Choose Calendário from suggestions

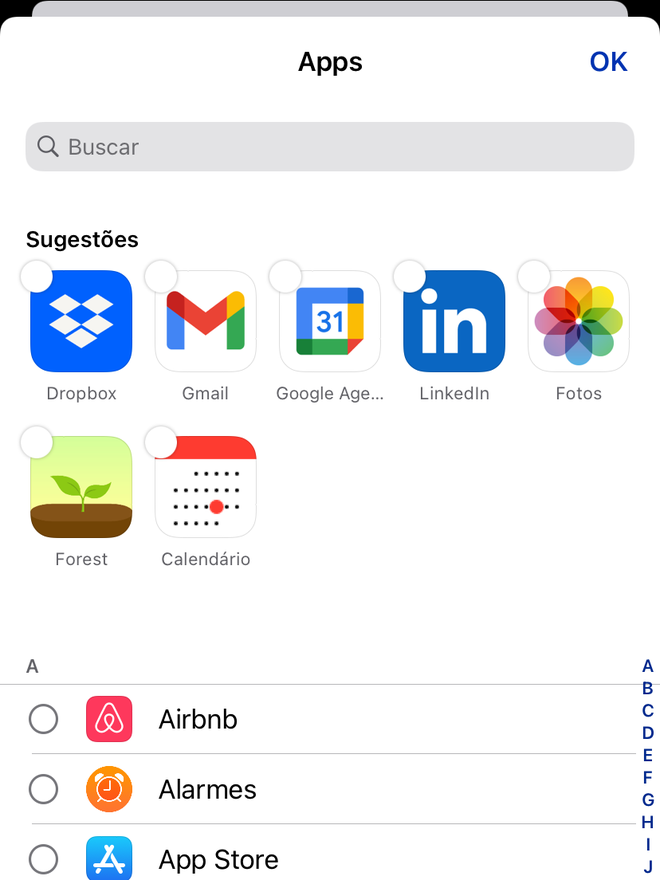205,487
